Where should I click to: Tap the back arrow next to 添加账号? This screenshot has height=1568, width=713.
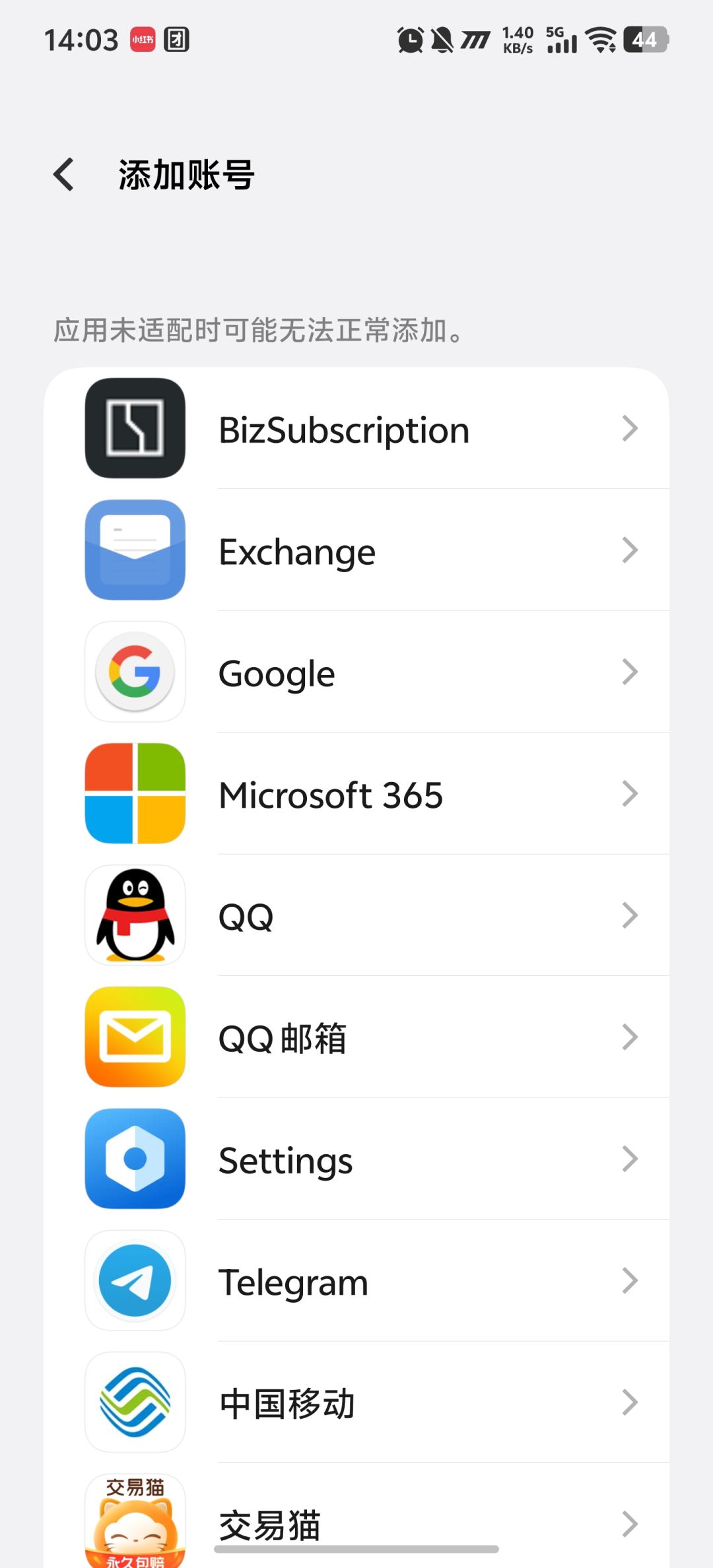62,174
